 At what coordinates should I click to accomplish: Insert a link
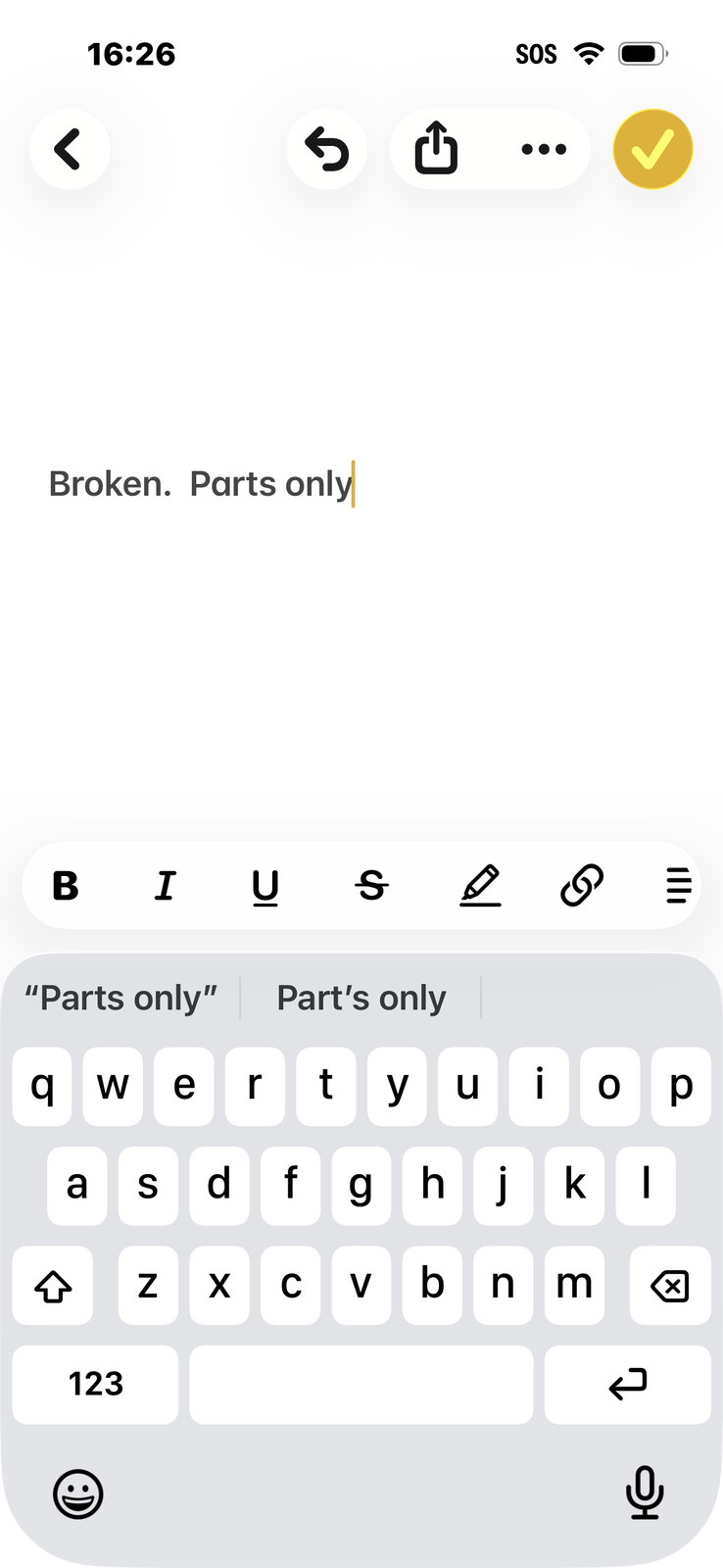581,886
